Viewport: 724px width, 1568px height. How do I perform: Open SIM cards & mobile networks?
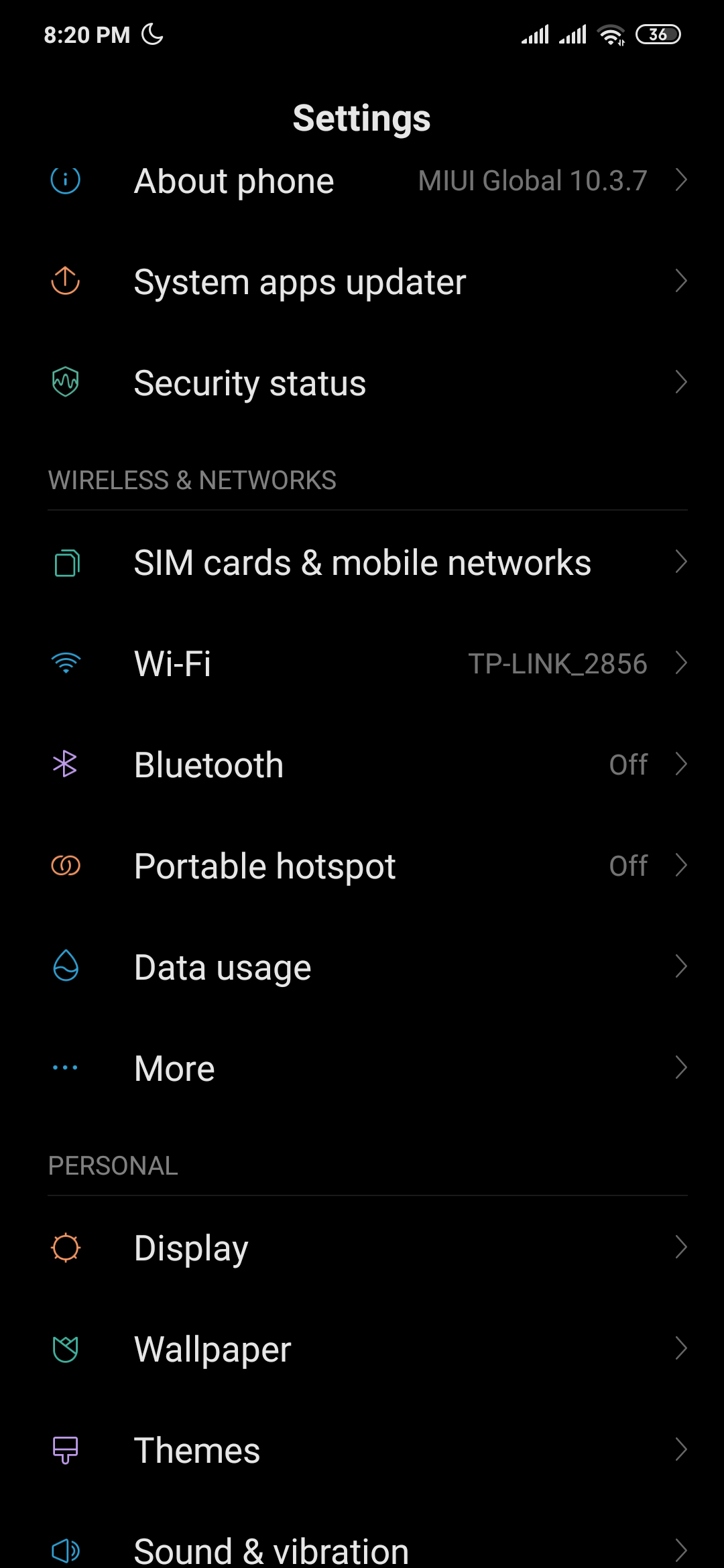click(362, 562)
